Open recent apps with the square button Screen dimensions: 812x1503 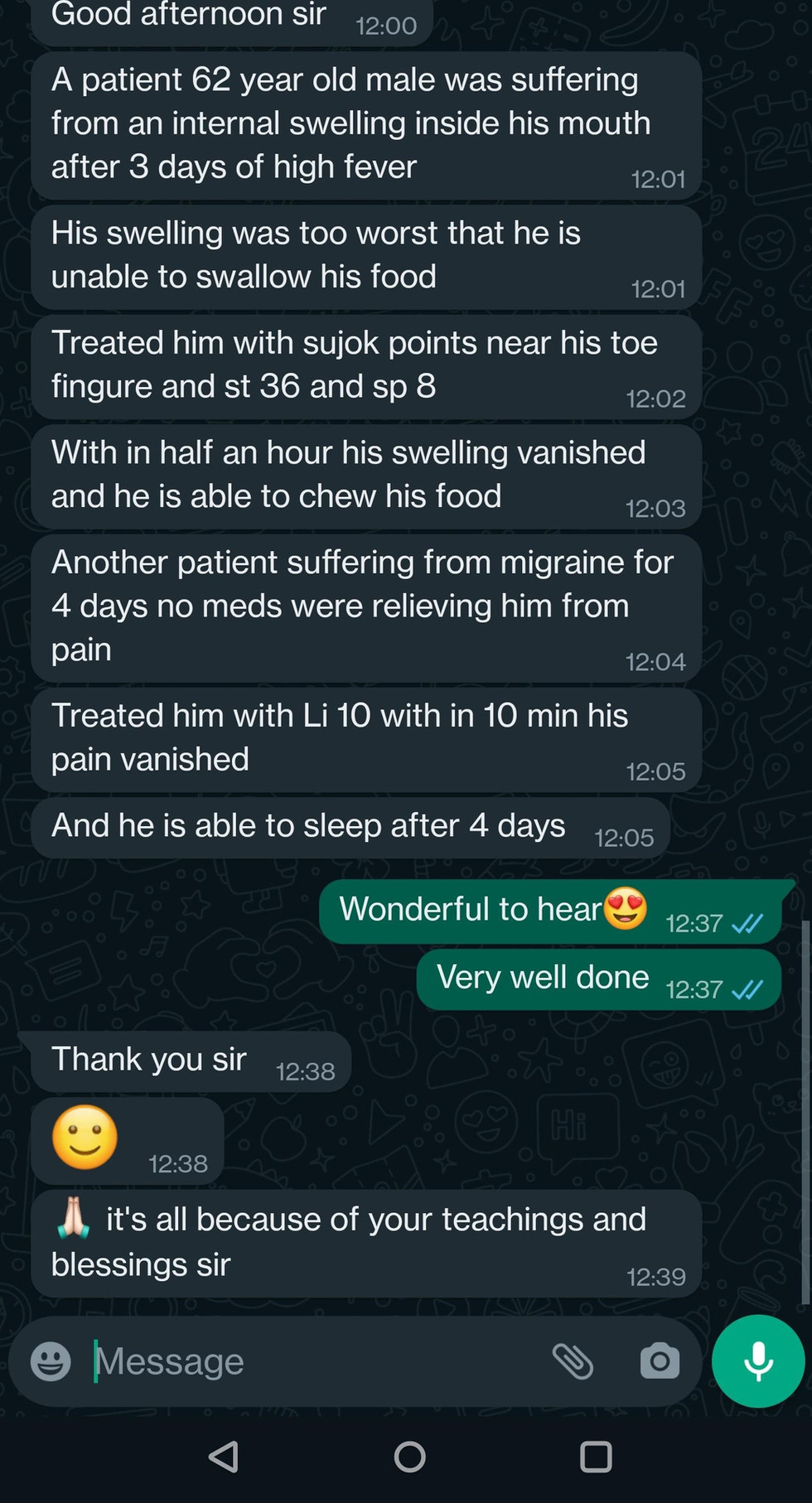[x=595, y=1456]
